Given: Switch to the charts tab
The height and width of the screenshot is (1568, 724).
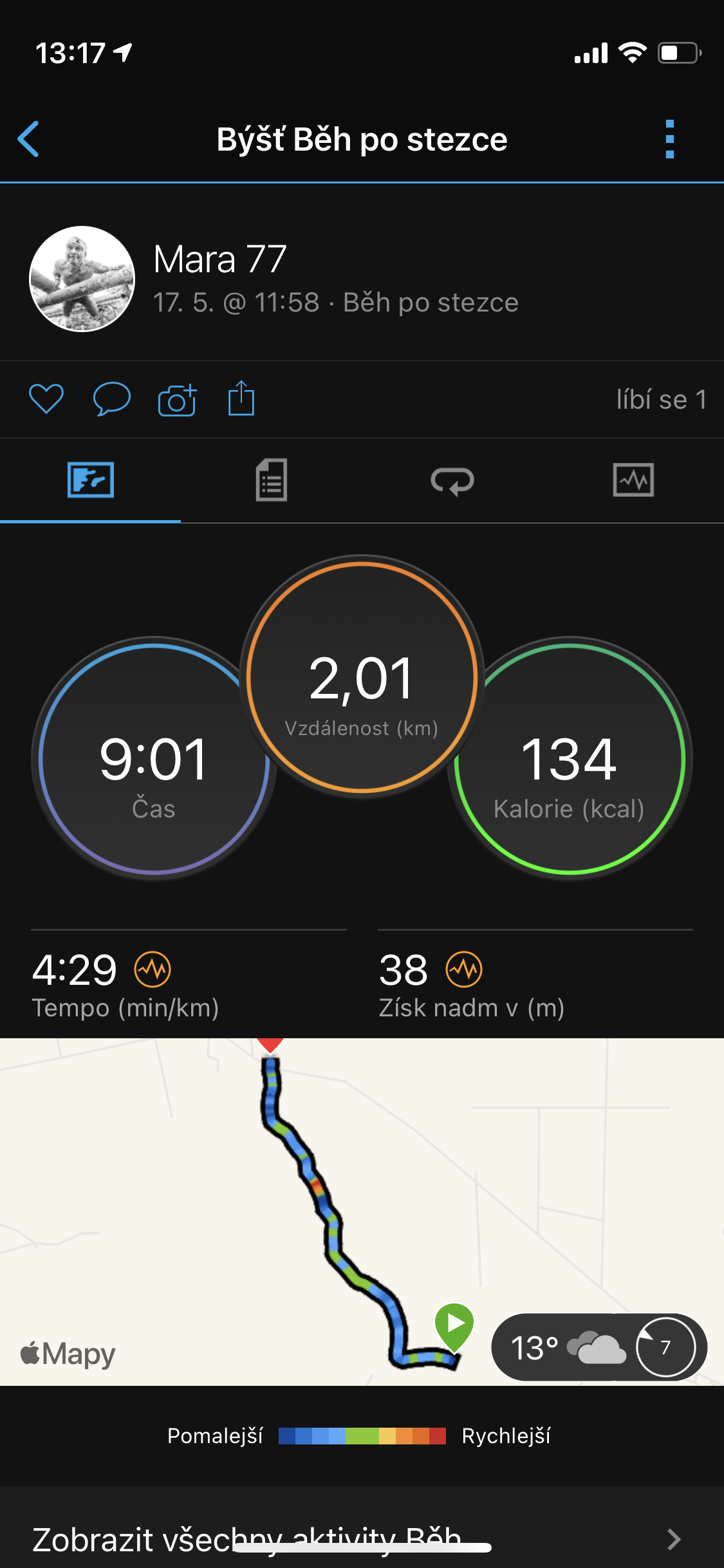Looking at the screenshot, I should pyautogui.click(x=633, y=480).
